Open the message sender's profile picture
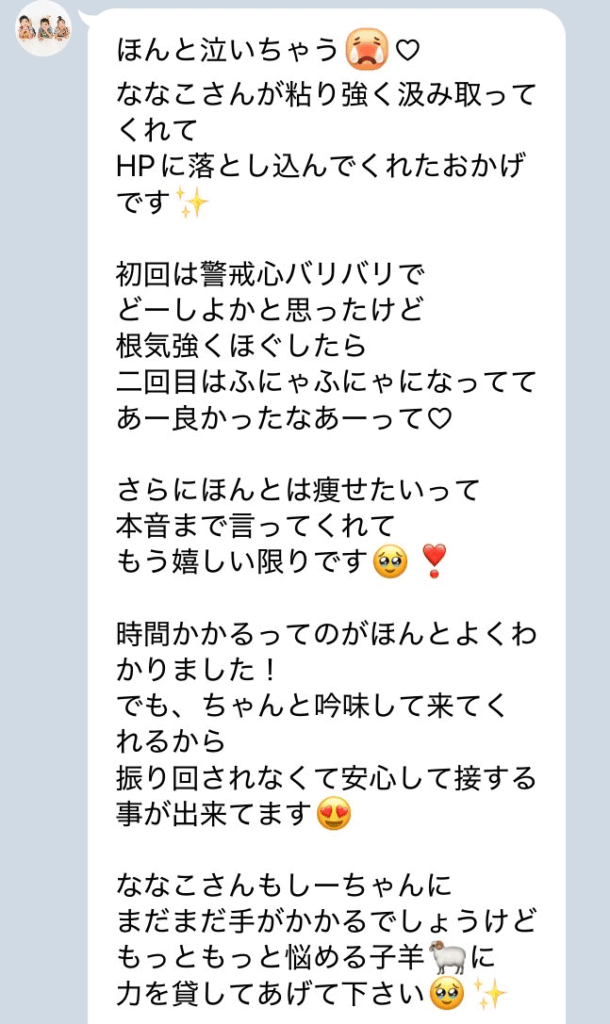The height and width of the screenshot is (1024, 610). click(x=43, y=28)
